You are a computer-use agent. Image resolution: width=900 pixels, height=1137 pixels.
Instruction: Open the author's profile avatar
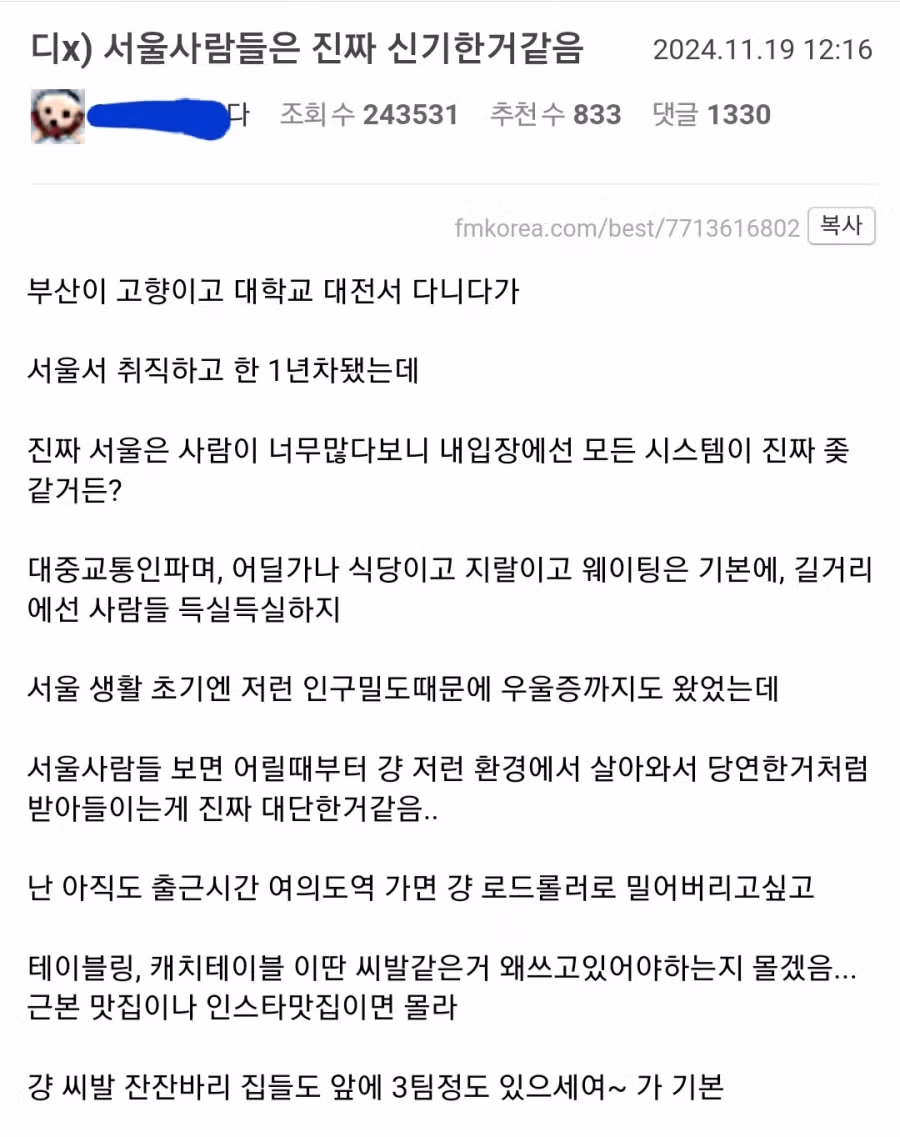[x=58, y=115]
